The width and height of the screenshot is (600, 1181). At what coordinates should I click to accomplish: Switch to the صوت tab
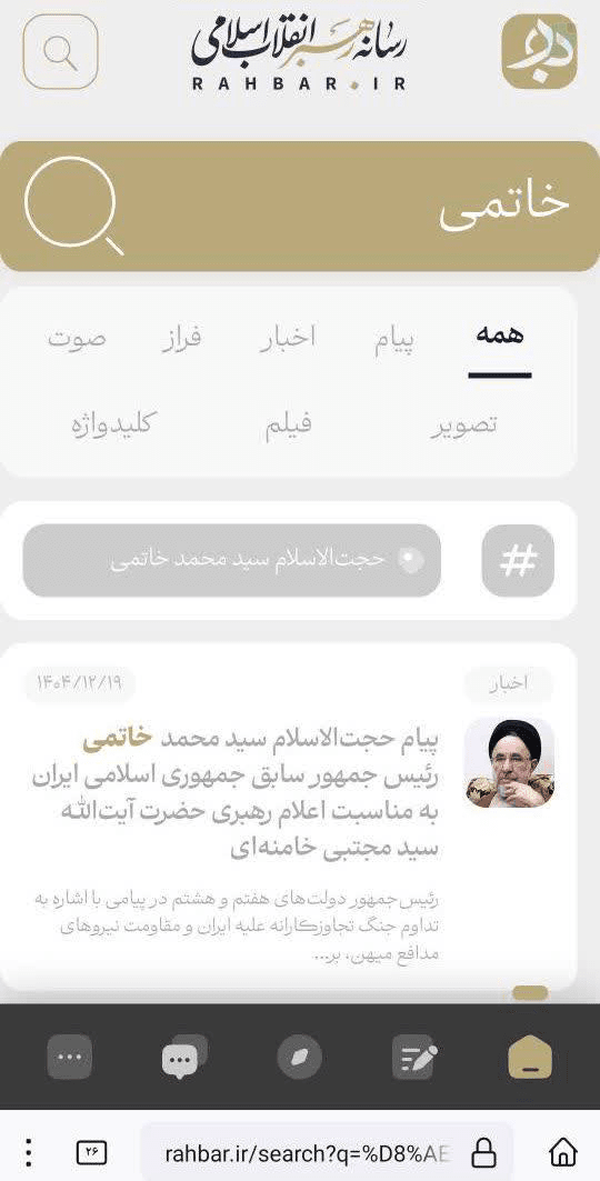77,337
